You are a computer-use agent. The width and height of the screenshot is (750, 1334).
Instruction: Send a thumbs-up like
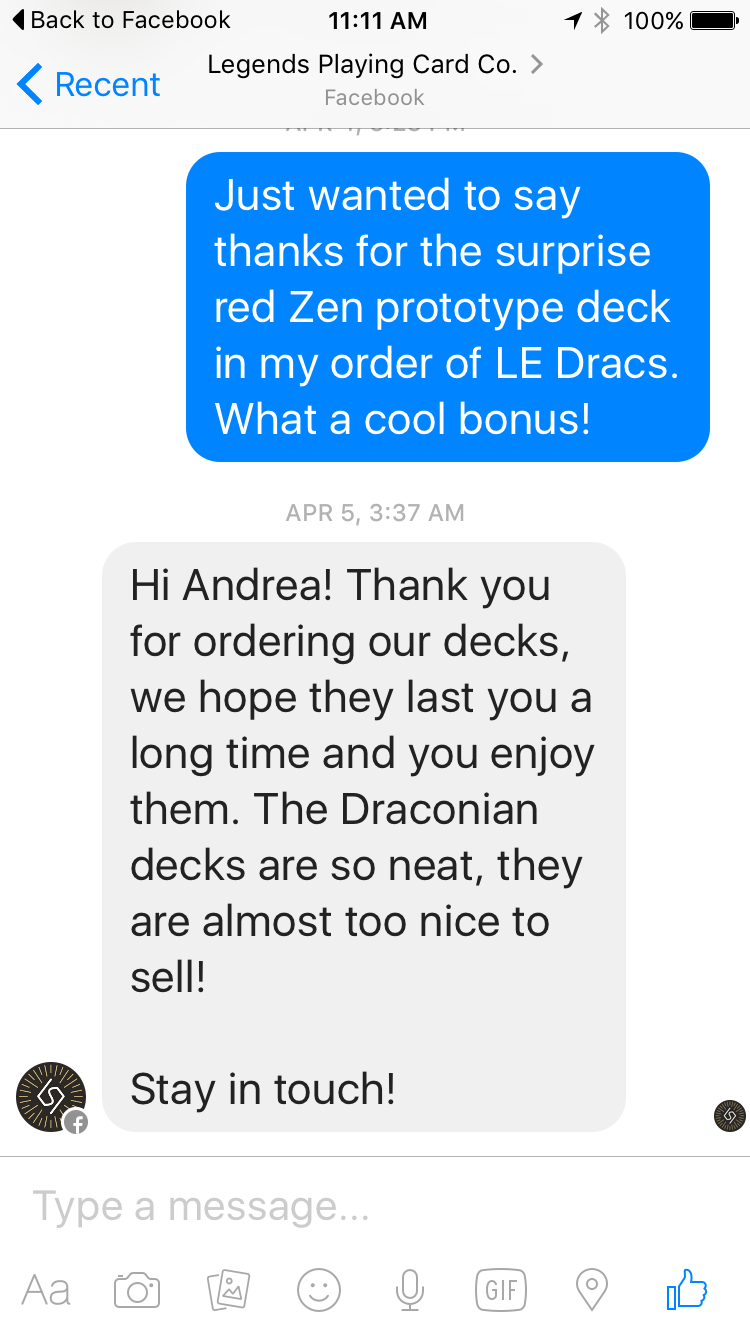click(687, 1290)
